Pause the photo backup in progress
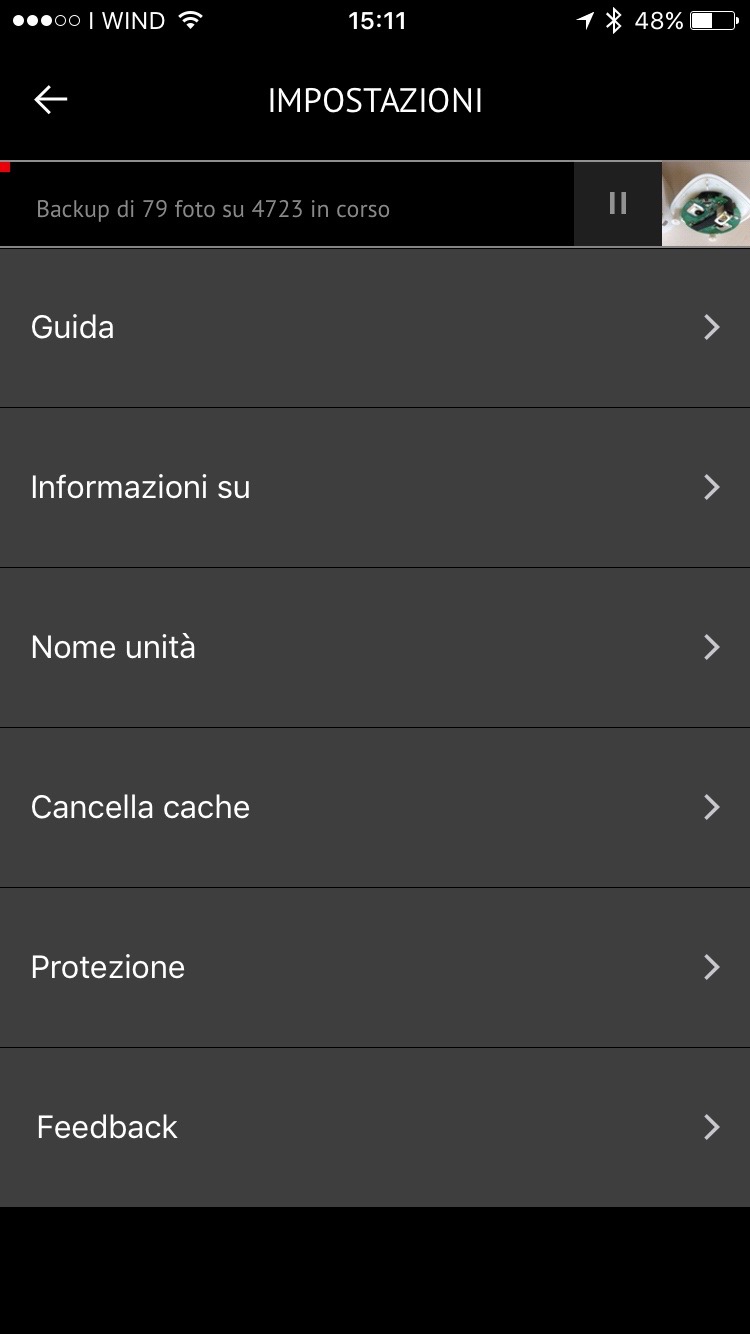Viewport: 750px width, 1334px height. [x=618, y=204]
